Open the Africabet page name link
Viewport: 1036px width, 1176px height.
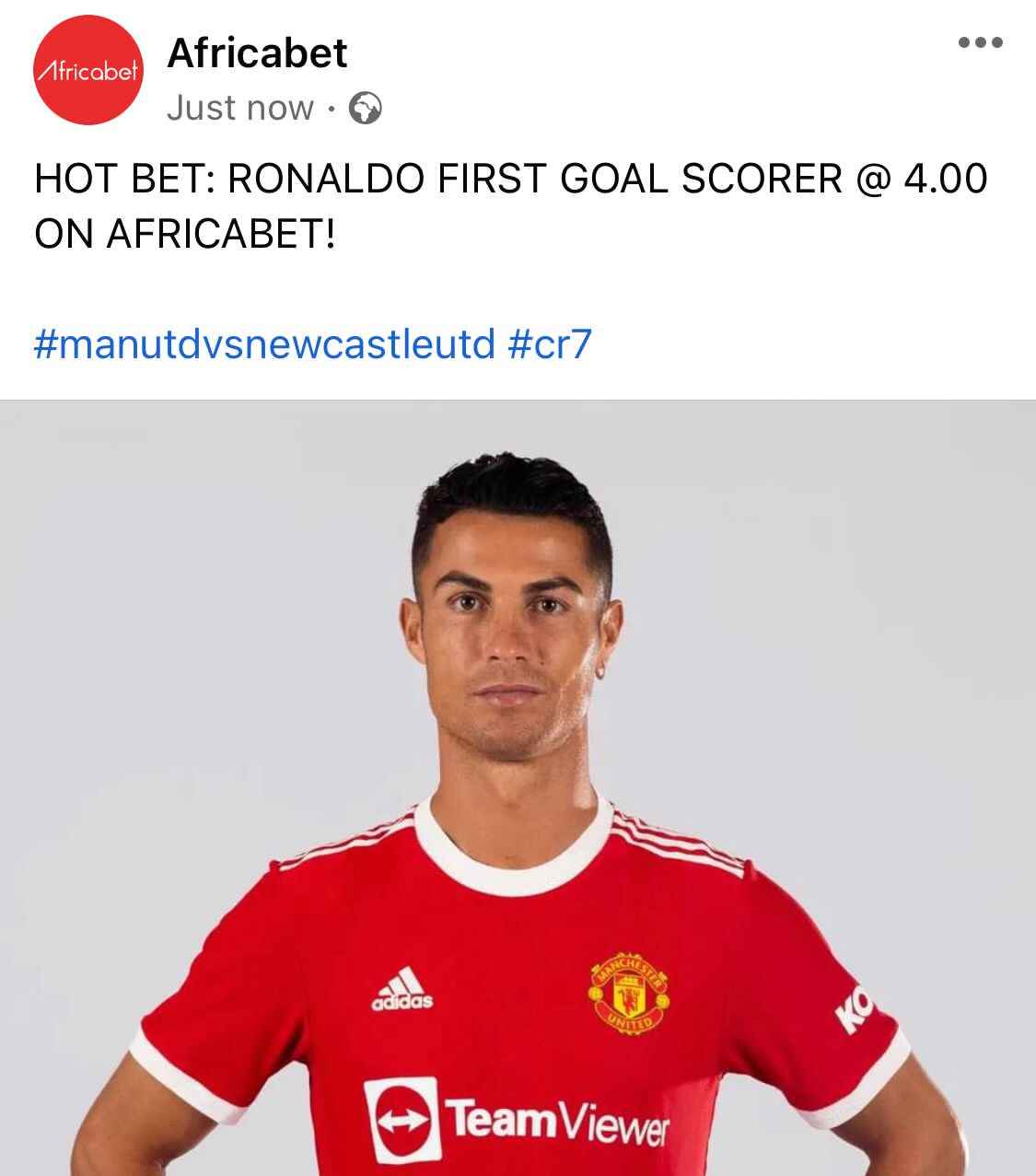(257, 53)
